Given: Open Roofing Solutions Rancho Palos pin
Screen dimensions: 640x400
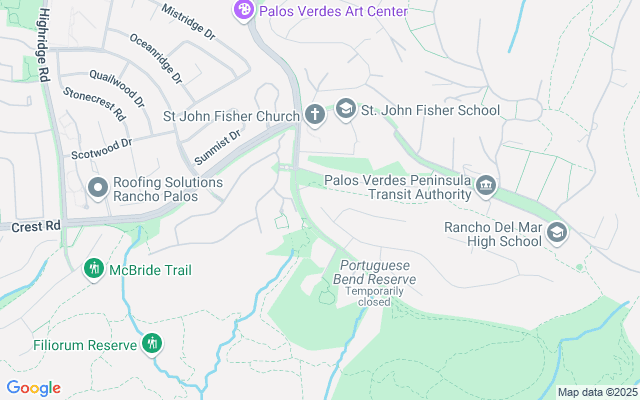Looking at the screenshot, I should [x=98, y=188].
